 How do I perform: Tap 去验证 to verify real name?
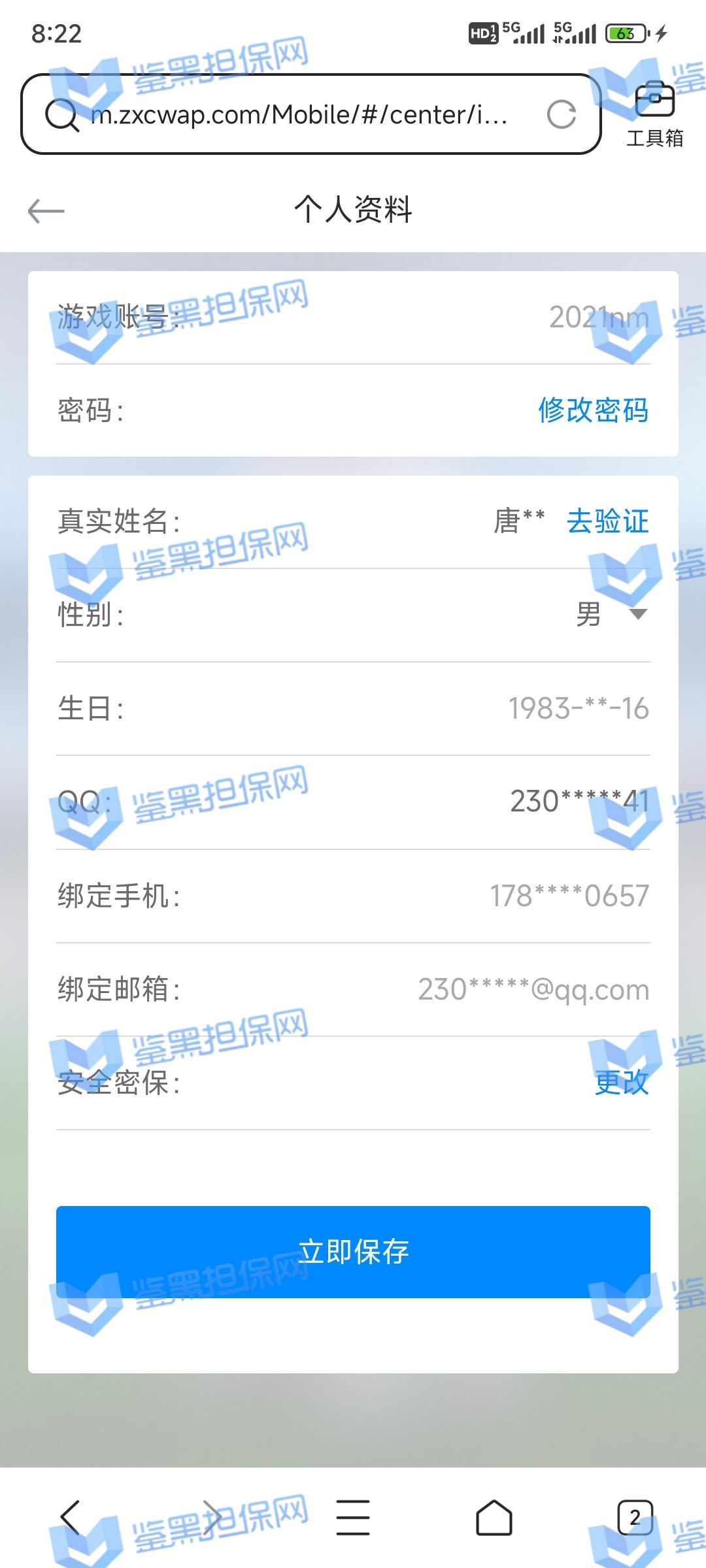[607, 521]
